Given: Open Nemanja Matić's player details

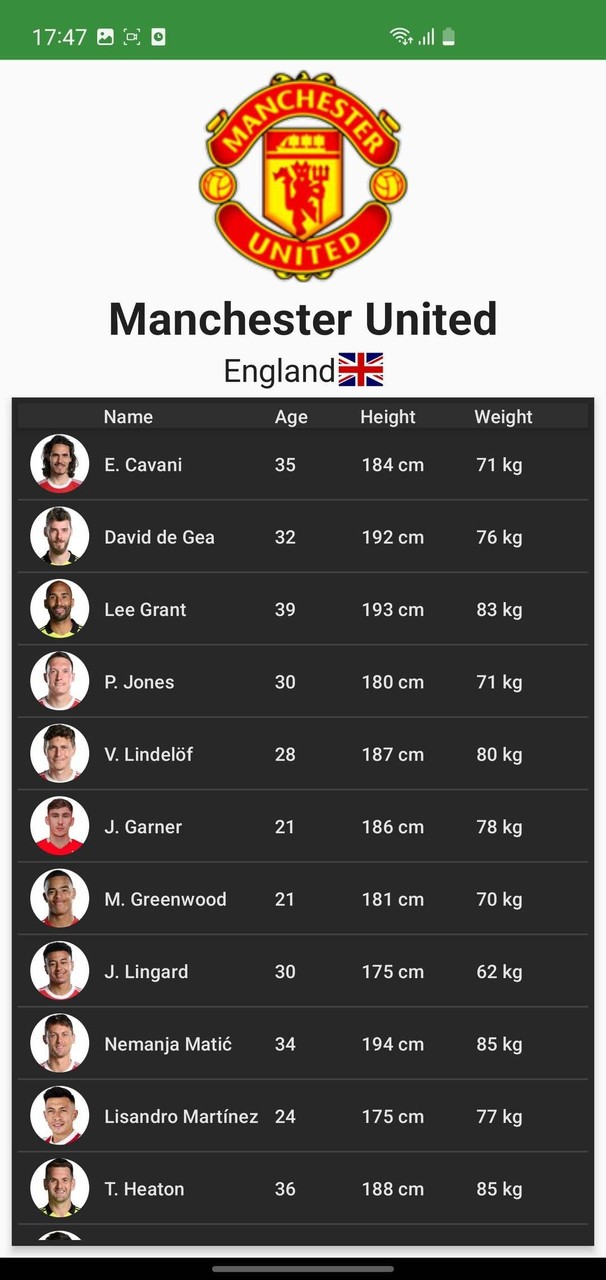Looking at the screenshot, I should tap(302, 1044).
